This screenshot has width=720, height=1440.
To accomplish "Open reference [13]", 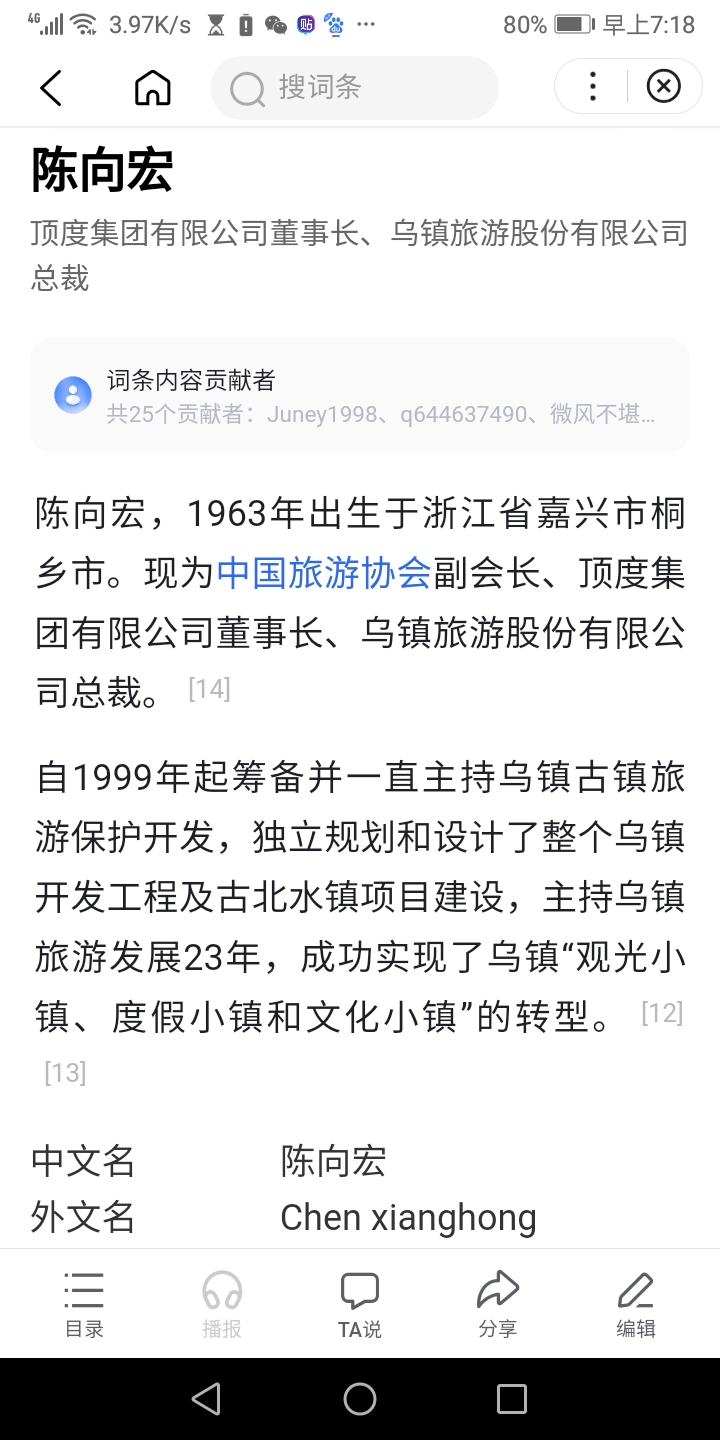I will [x=65, y=1073].
